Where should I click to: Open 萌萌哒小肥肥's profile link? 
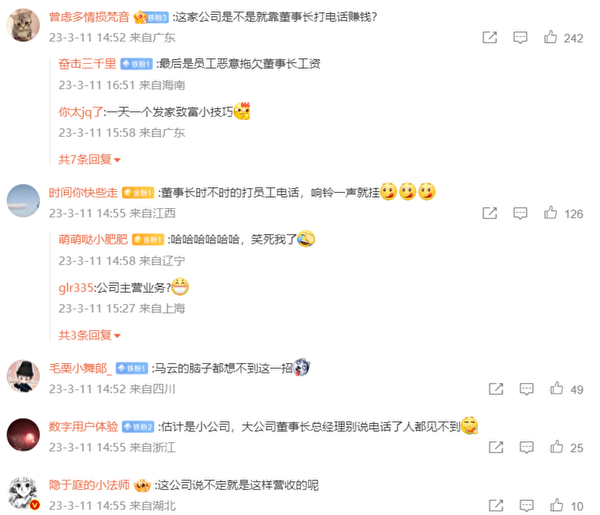tap(93, 239)
